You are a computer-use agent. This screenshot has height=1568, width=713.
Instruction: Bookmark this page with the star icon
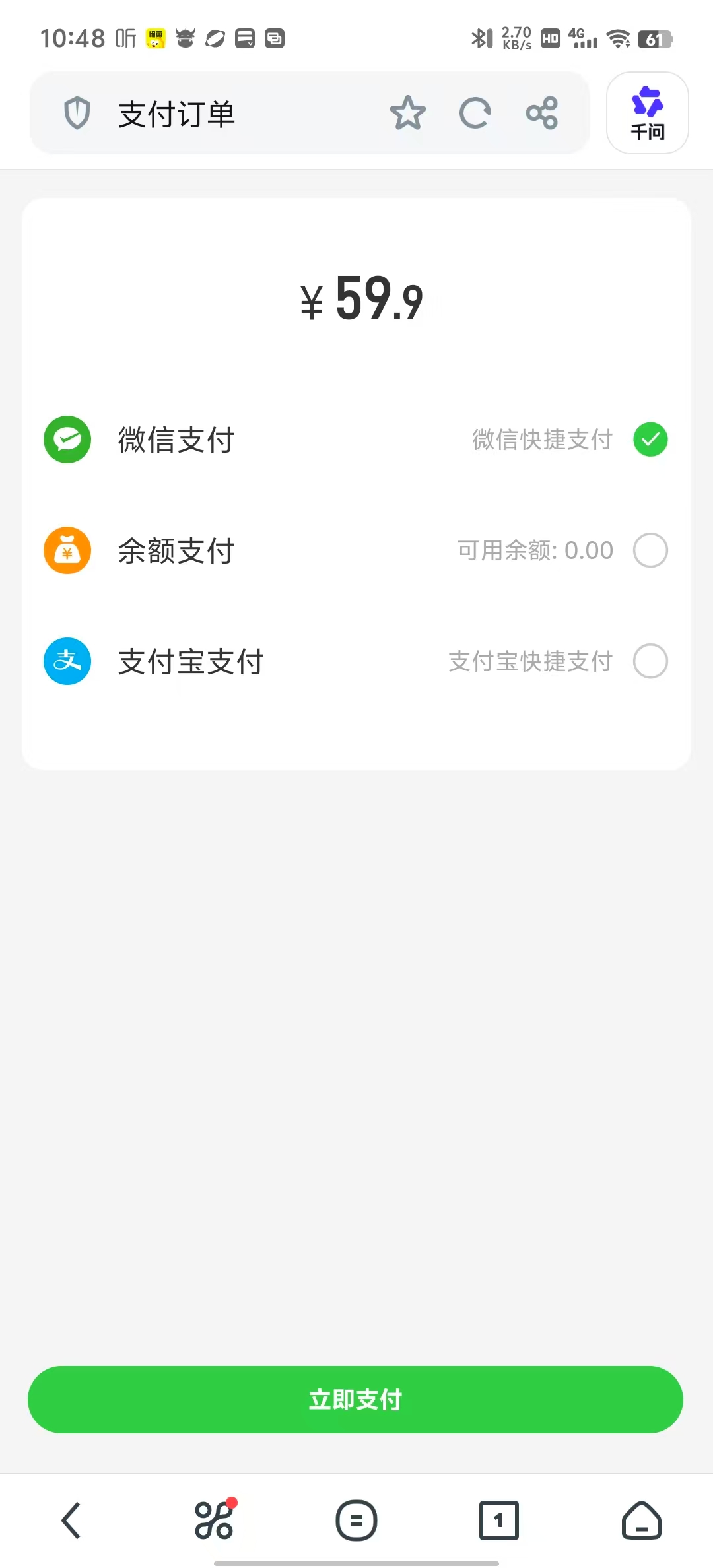(407, 113)
